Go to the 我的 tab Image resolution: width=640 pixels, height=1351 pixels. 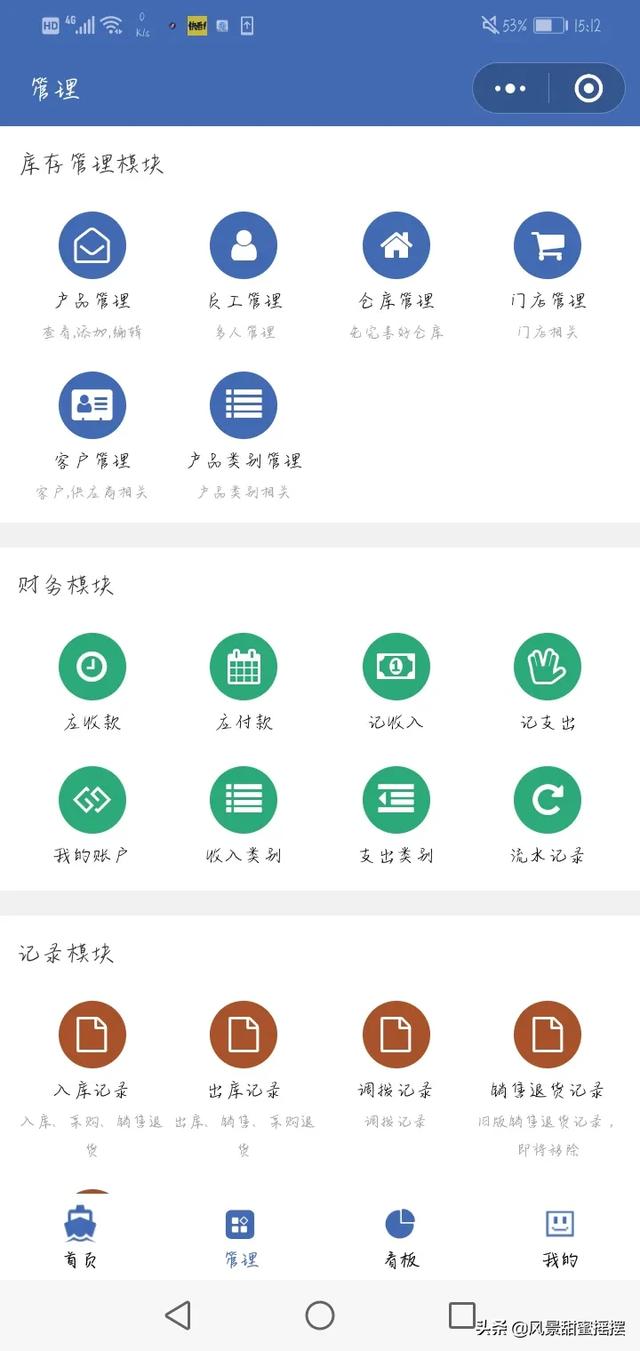tap(560, 1237)
